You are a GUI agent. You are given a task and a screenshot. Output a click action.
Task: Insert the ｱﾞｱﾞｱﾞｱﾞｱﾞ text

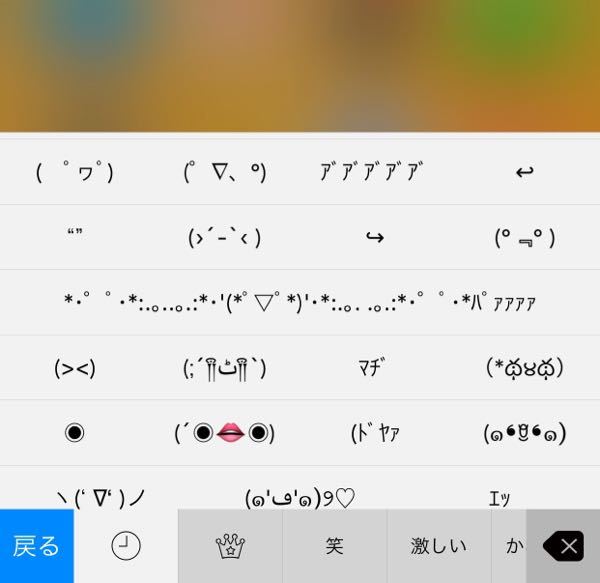coord(373,172)
